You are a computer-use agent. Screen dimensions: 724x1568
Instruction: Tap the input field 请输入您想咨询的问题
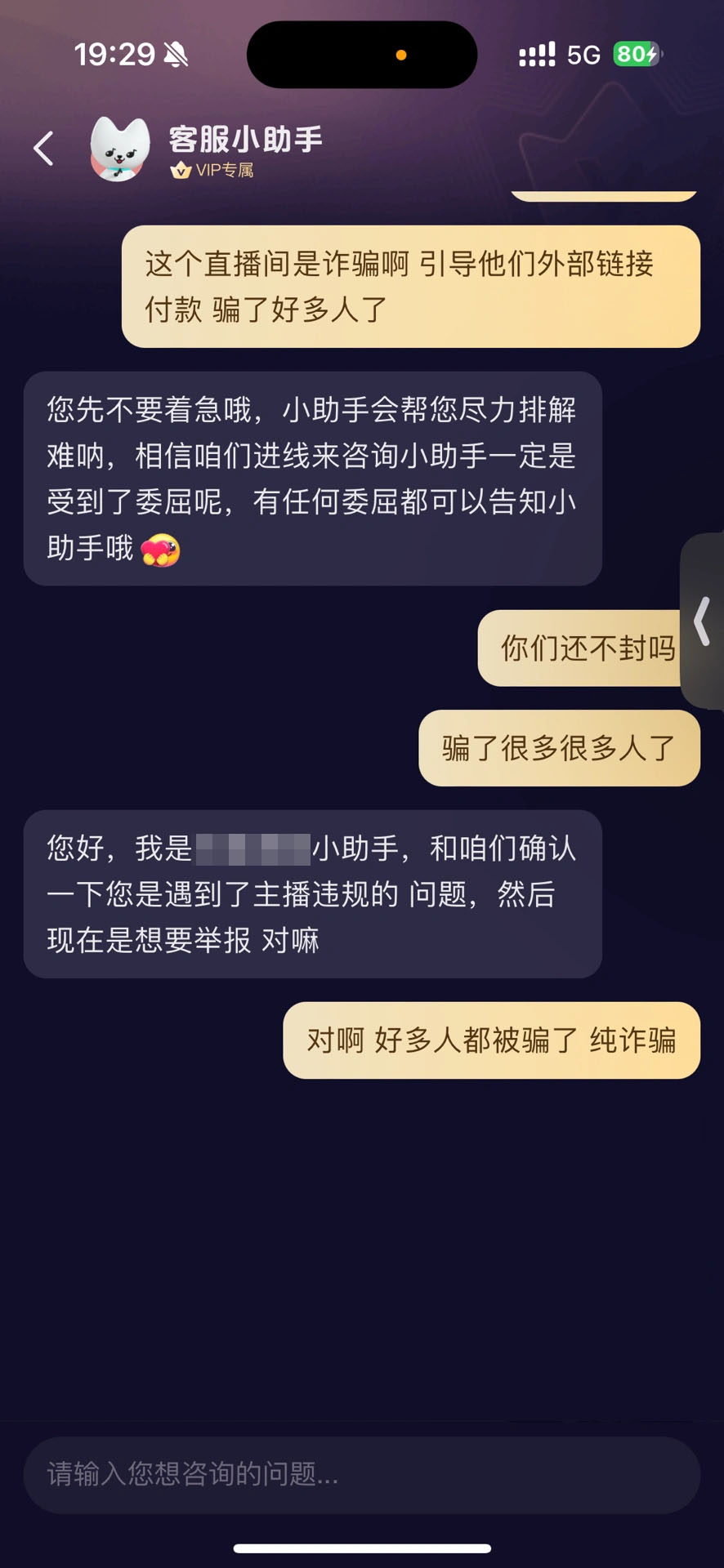362,1476
